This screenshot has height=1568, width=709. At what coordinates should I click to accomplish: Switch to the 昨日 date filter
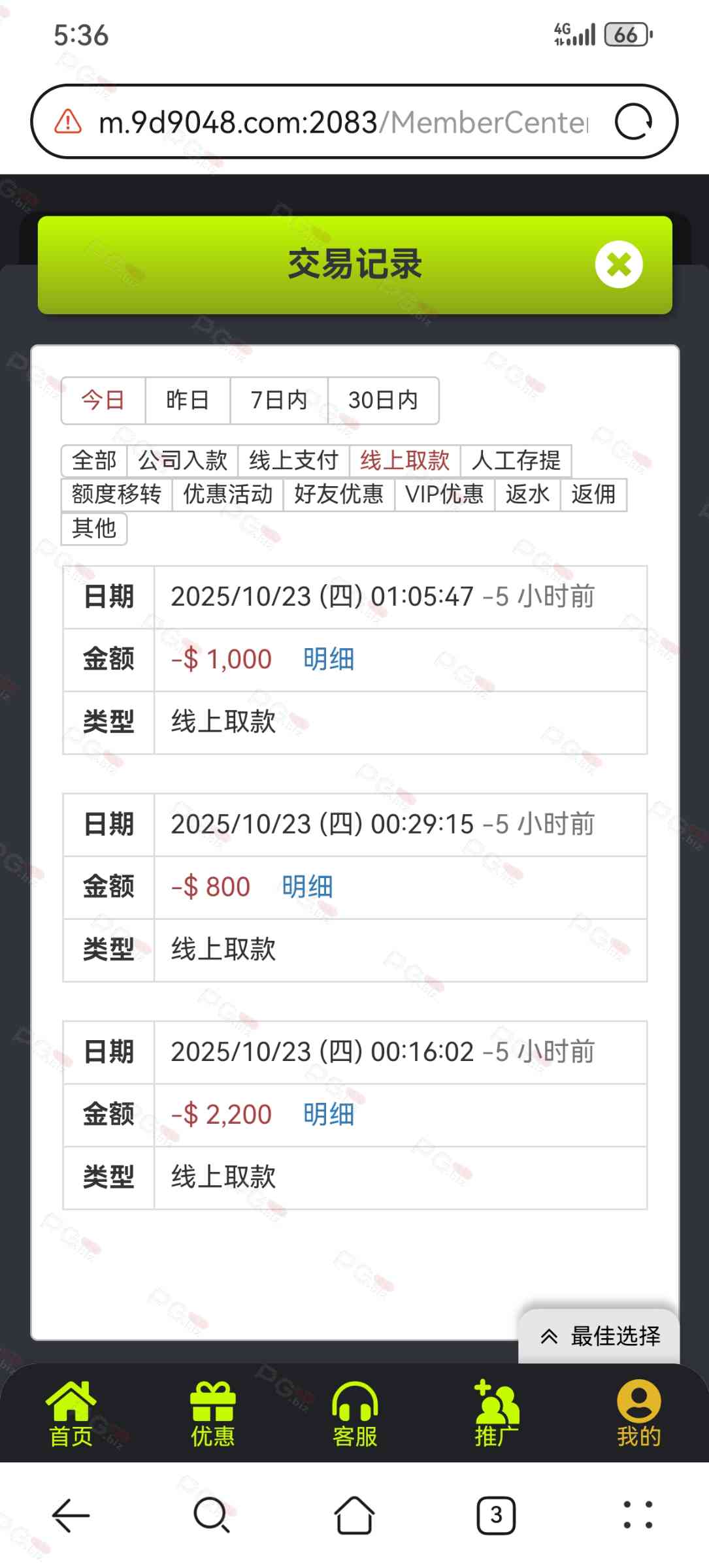pos(188,400)
